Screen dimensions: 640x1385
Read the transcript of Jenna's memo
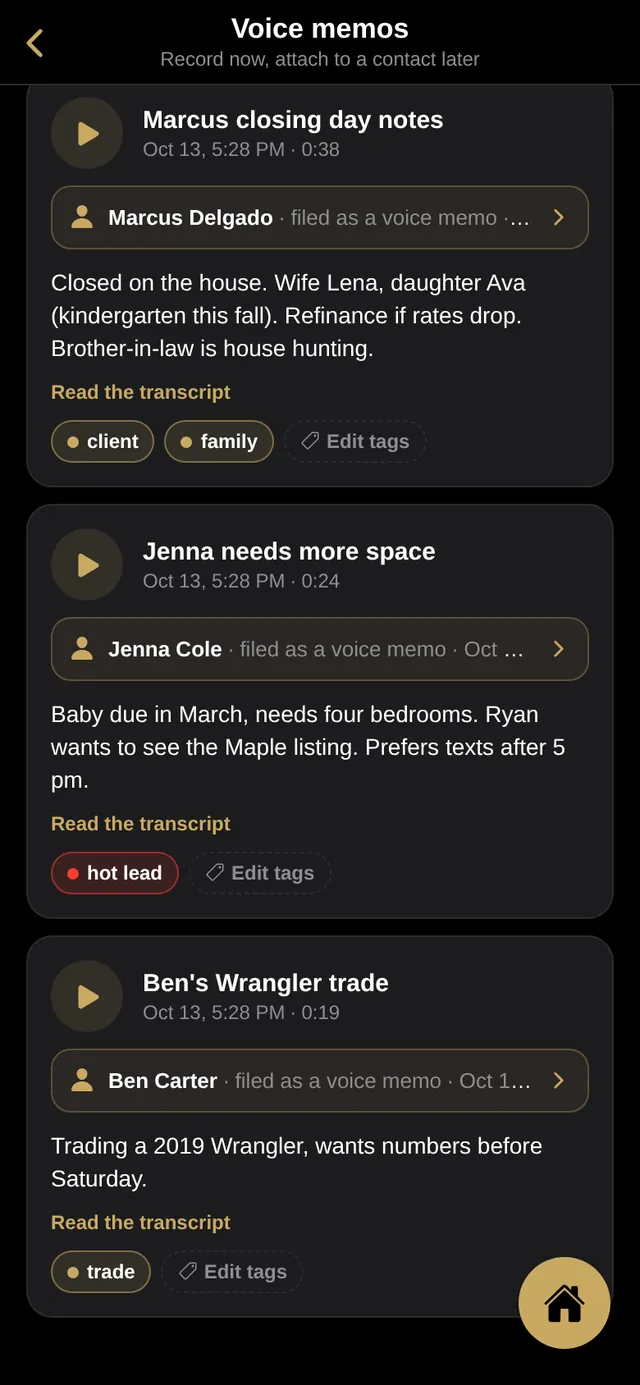(141, 824)
